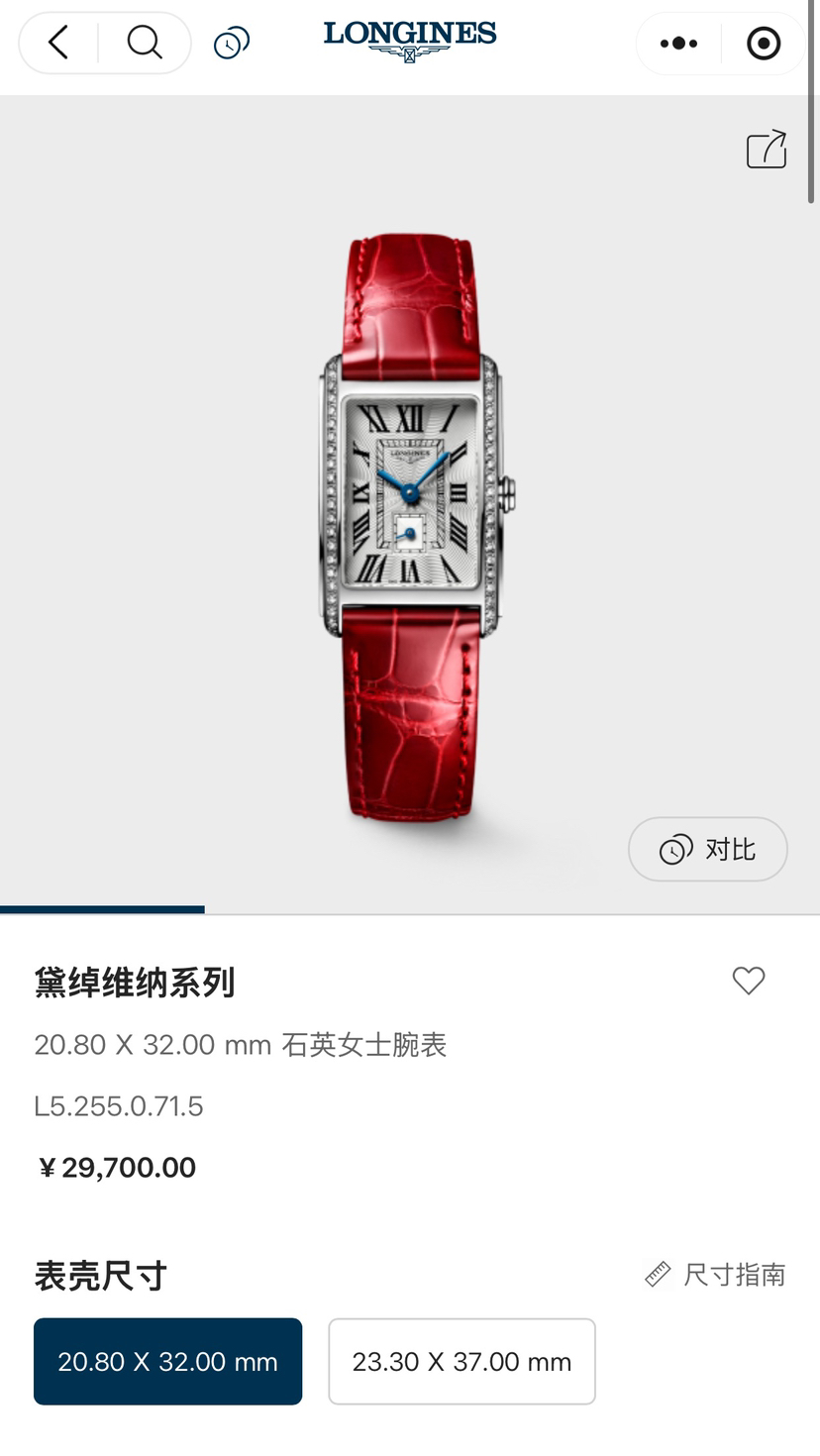Open the red strap watch image

point(410,525)
